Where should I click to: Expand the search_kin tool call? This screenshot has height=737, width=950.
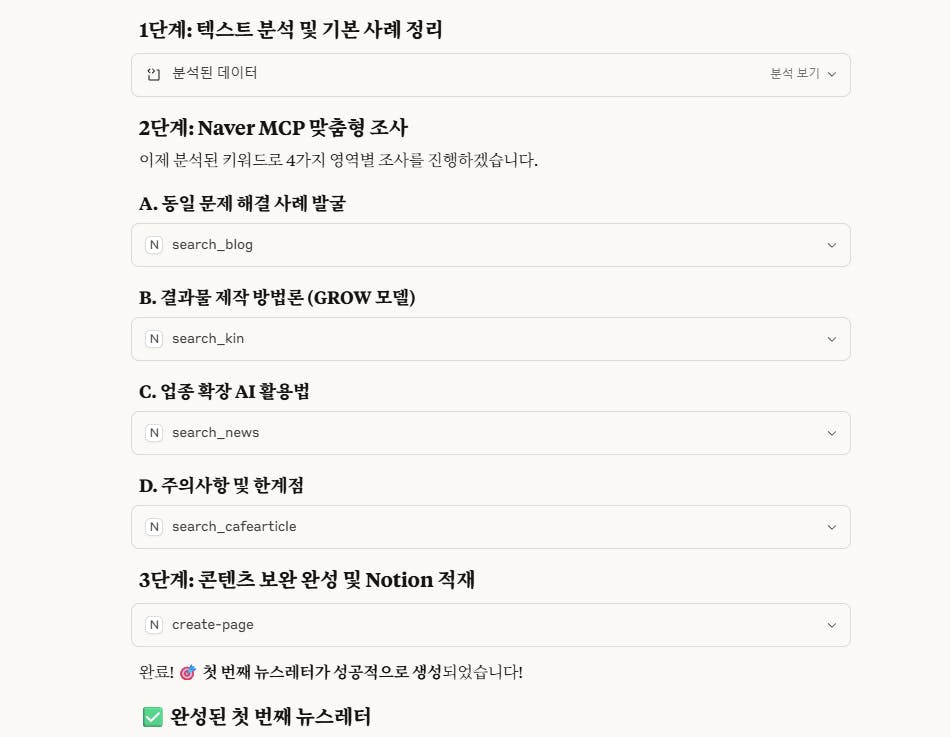coord(490,339)
